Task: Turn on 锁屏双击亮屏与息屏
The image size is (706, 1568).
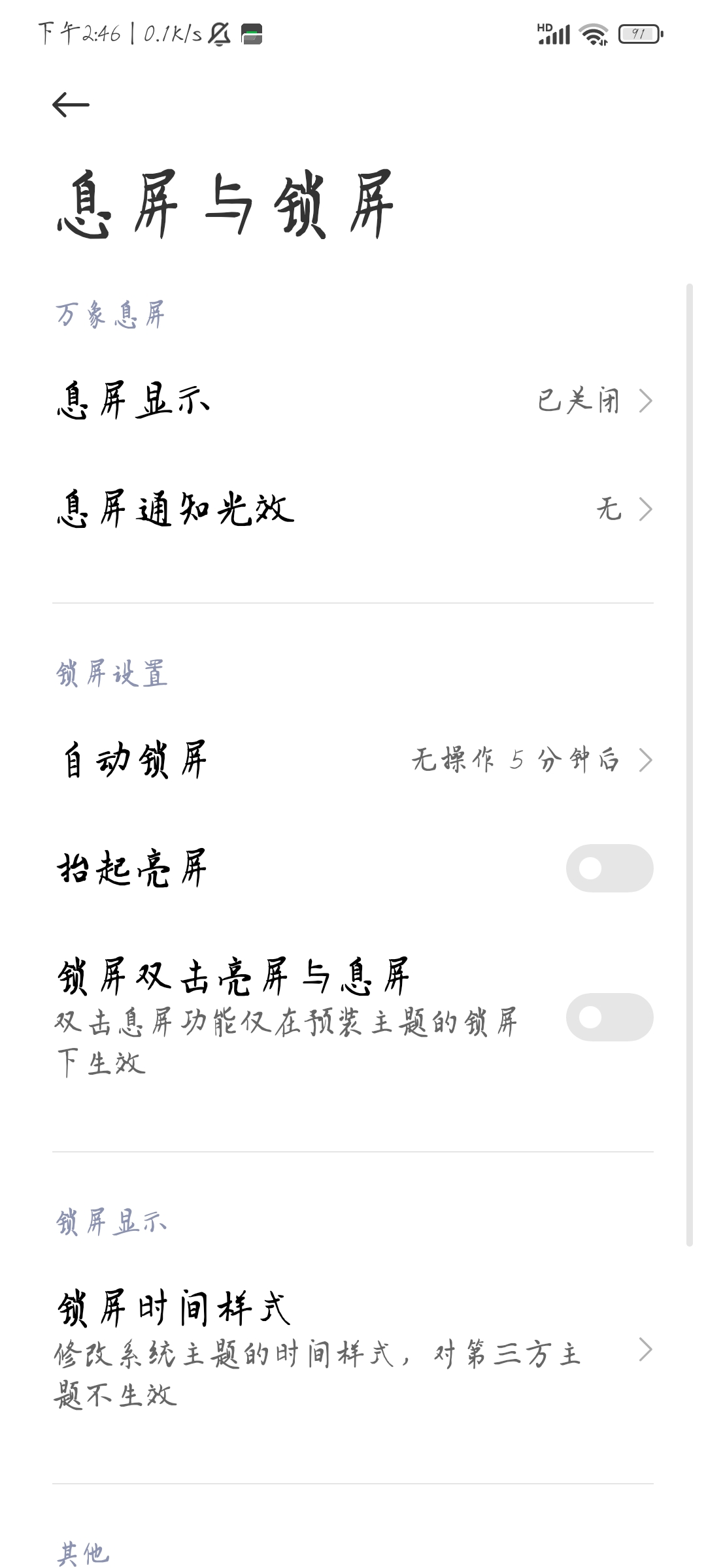Action: [609, 1017]
